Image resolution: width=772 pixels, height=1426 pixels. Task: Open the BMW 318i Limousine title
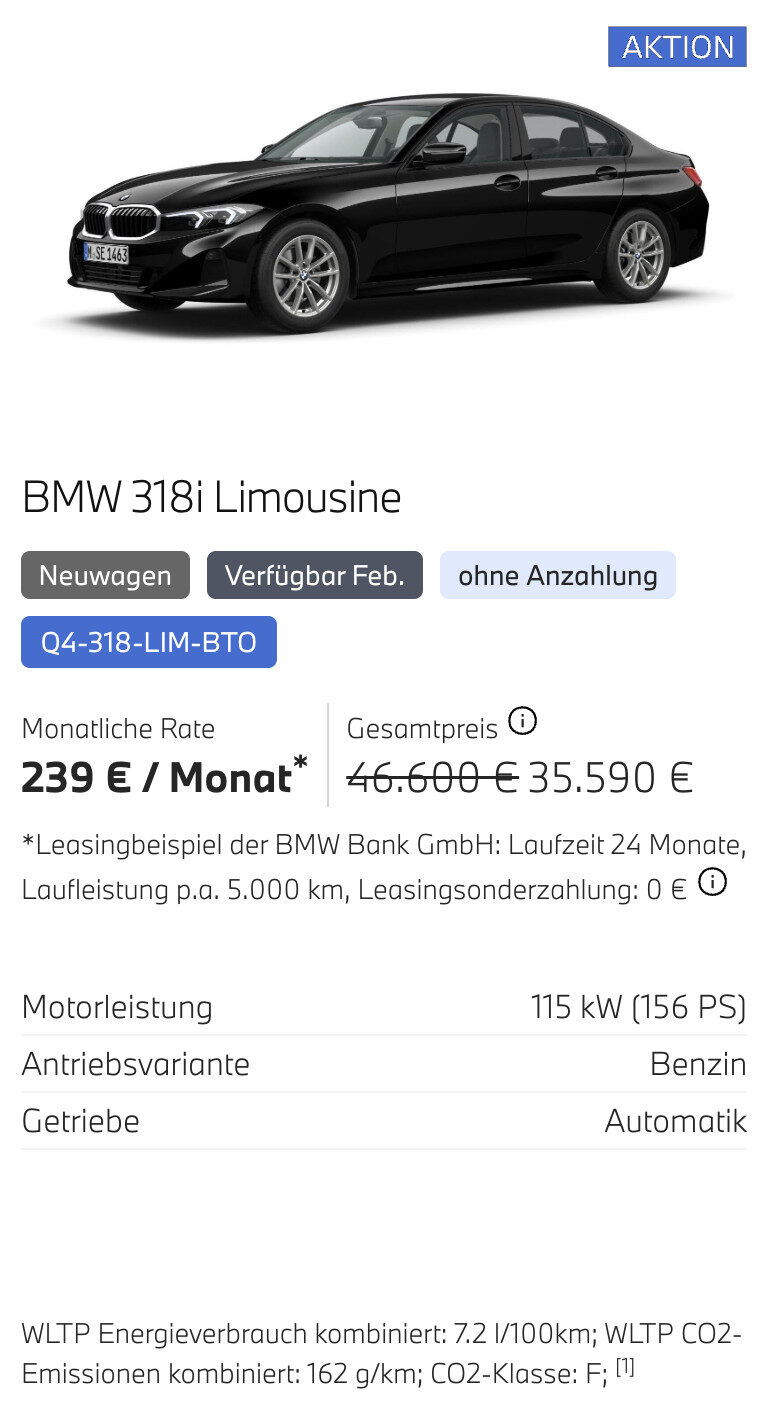(x=210, y=497)
